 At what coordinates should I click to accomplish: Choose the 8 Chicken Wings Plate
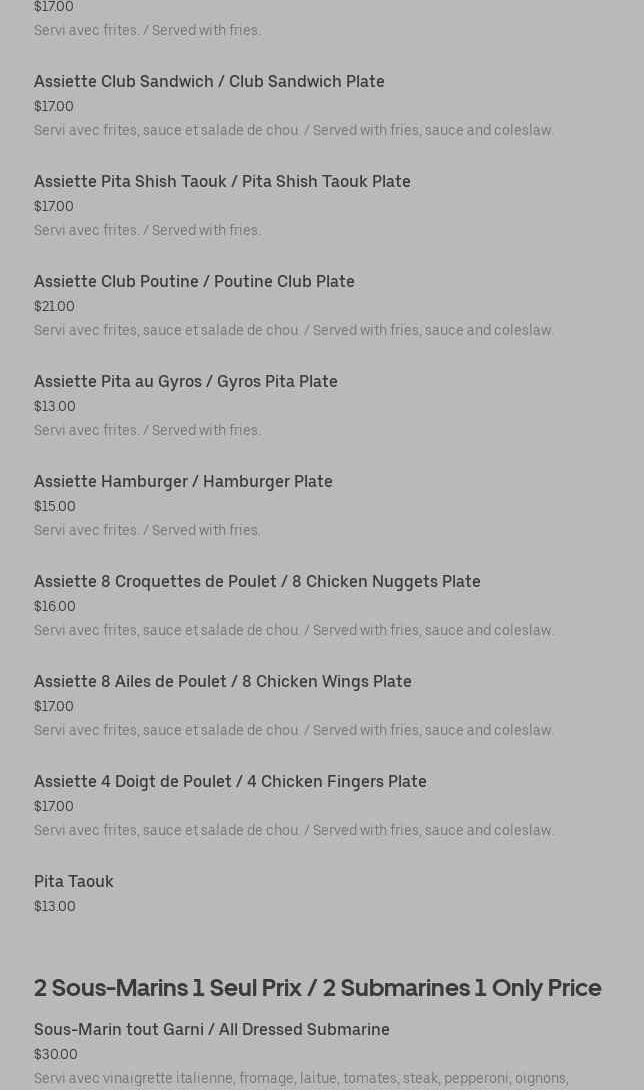223,682
